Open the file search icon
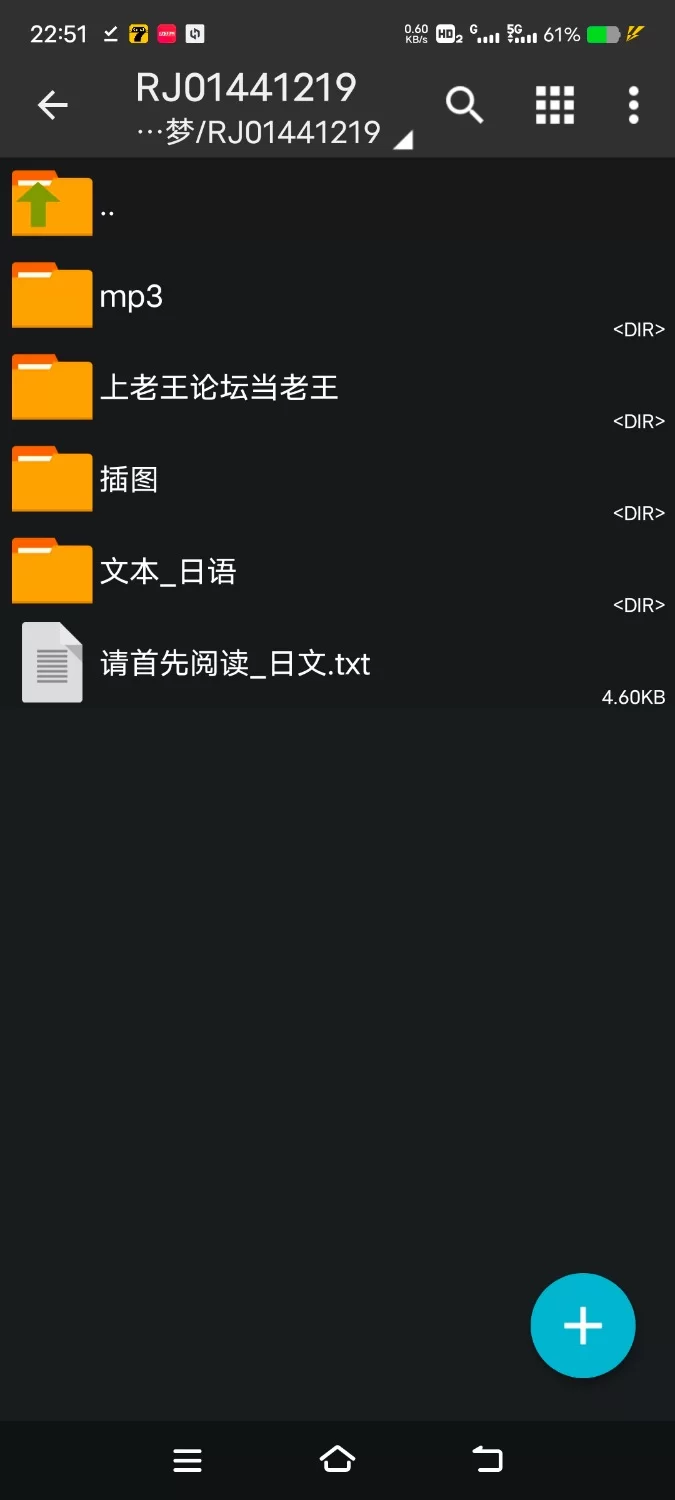 (464, 105)
